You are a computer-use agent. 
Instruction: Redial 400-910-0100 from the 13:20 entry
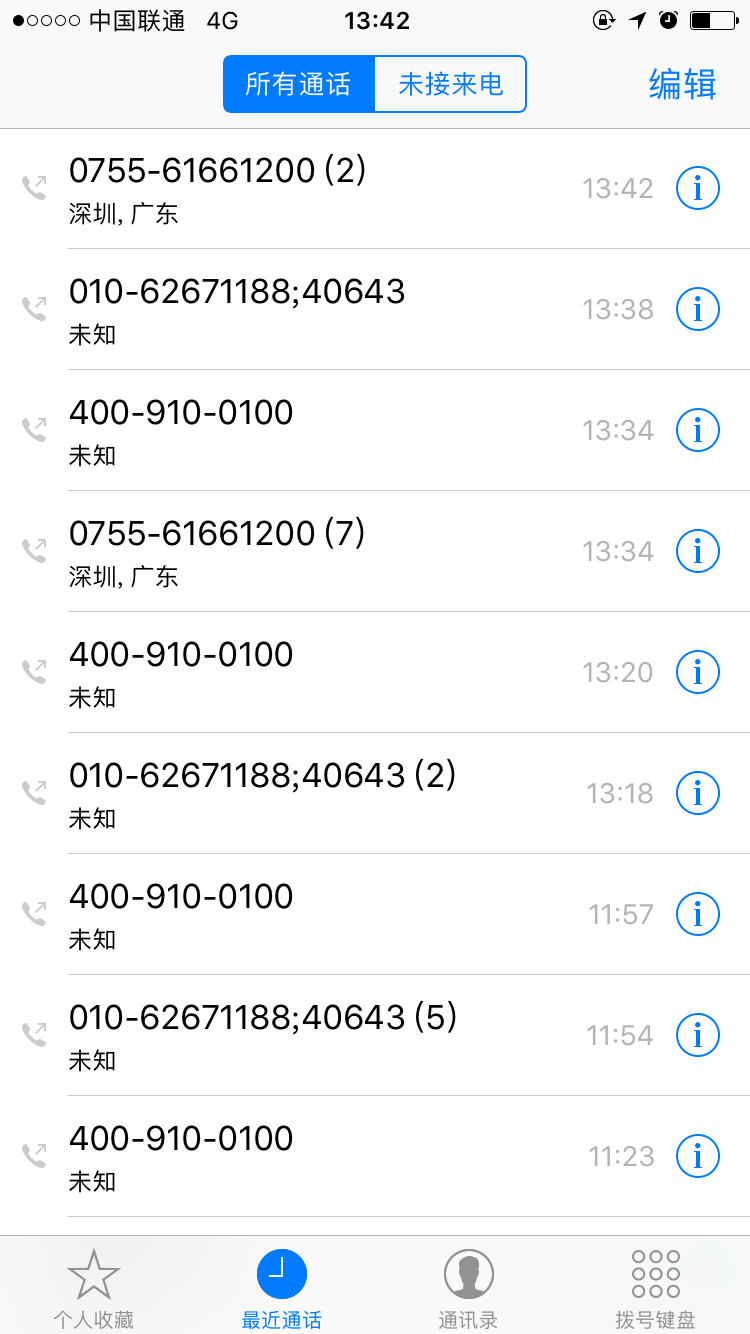pyautogui.click(x=300, y=672)
